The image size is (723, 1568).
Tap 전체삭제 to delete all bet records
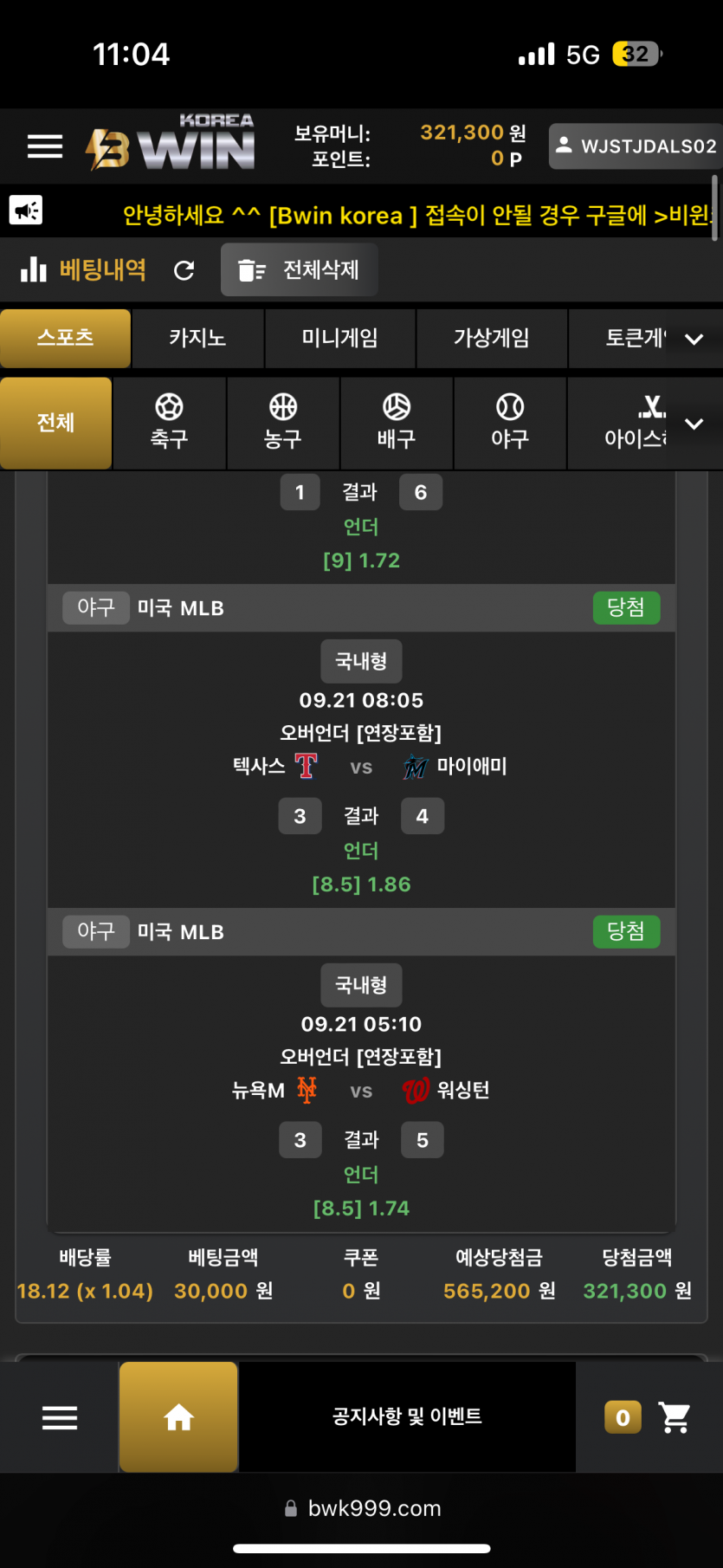pyautogui.click(x=300, y=270)
